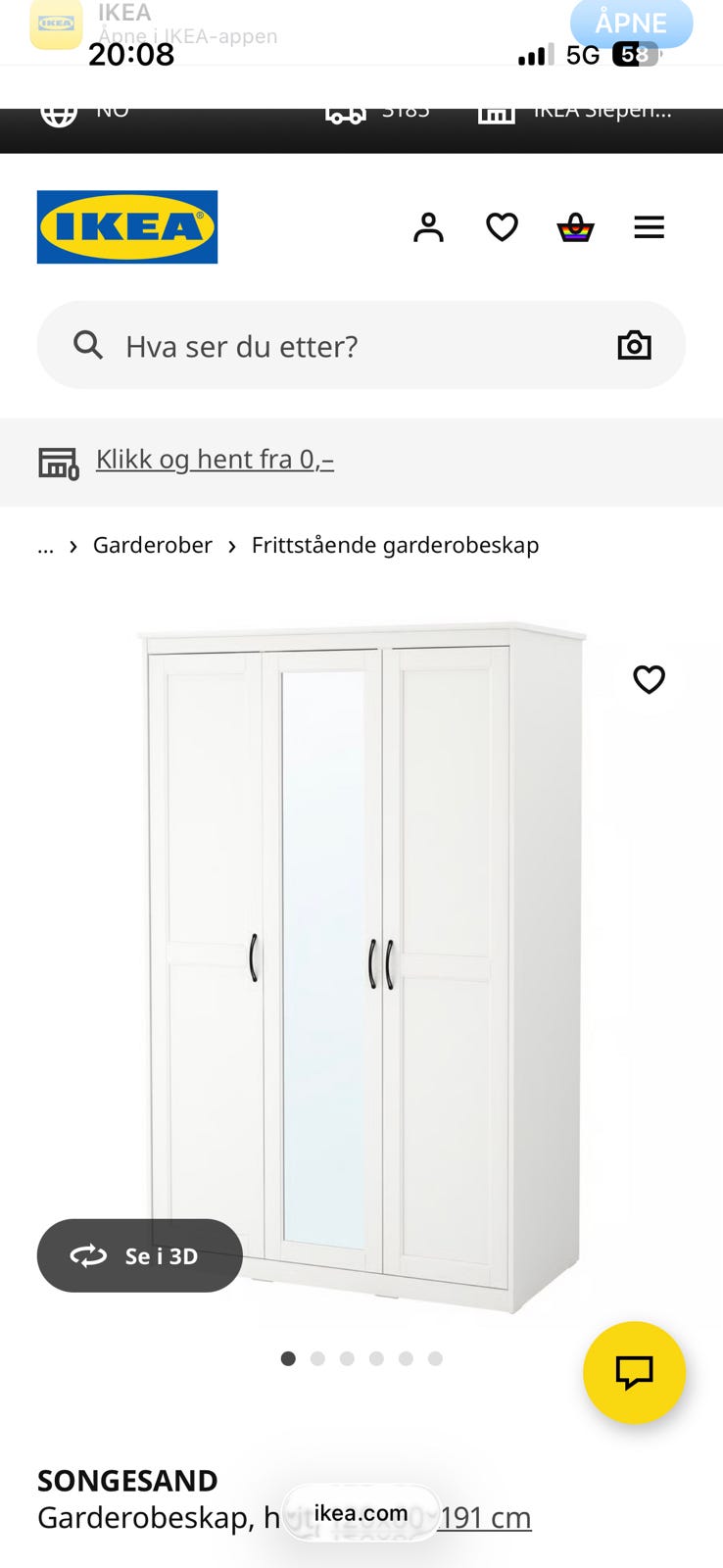This screenshot has width=723, height=1568.
Task: Open Klikk og hent fra 0,– link
Action: (215, 459)
